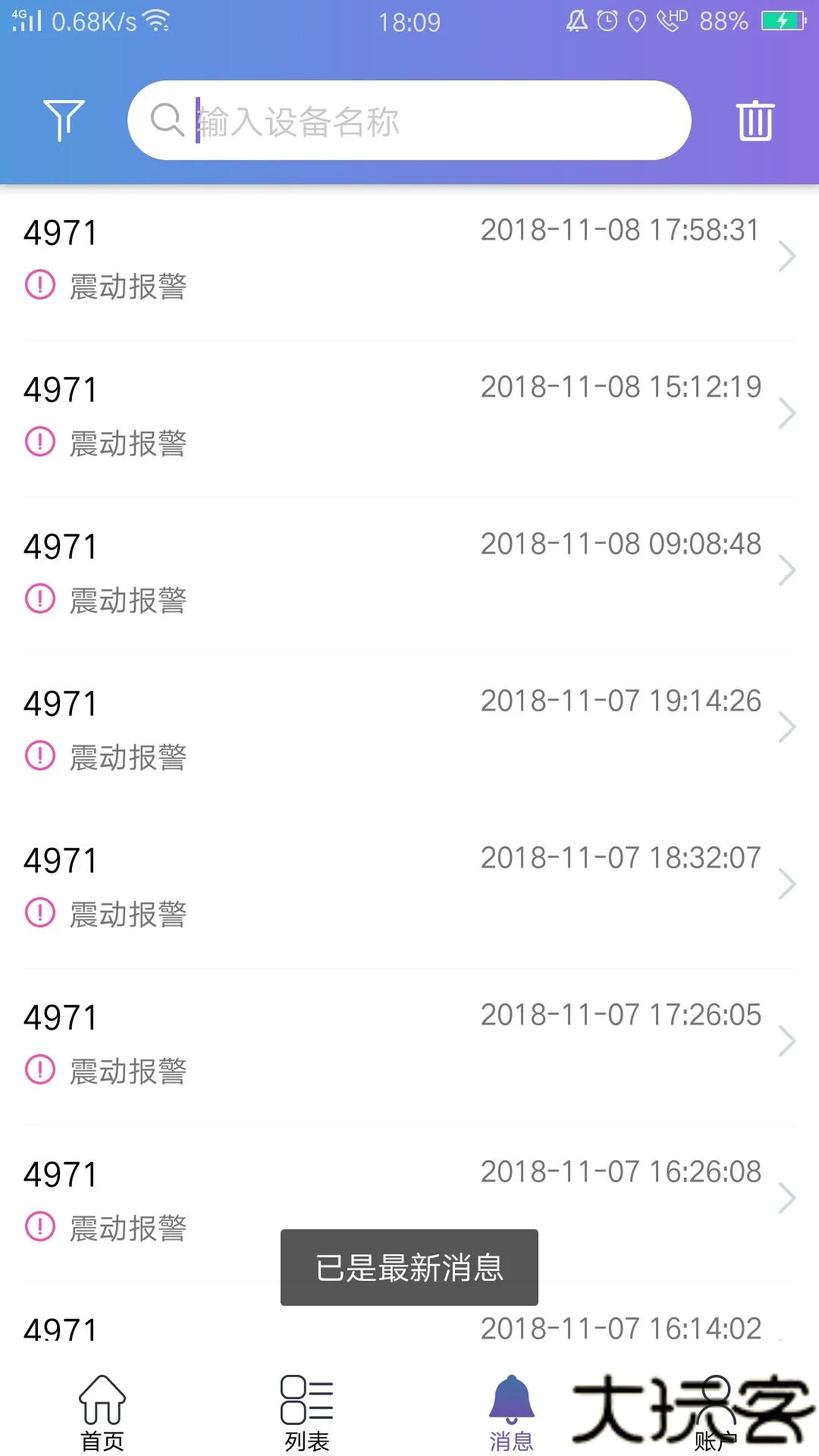Screen dimensions: 819x1456
Task: Switch to the 账户 account tab
Action: point(716,1412)
